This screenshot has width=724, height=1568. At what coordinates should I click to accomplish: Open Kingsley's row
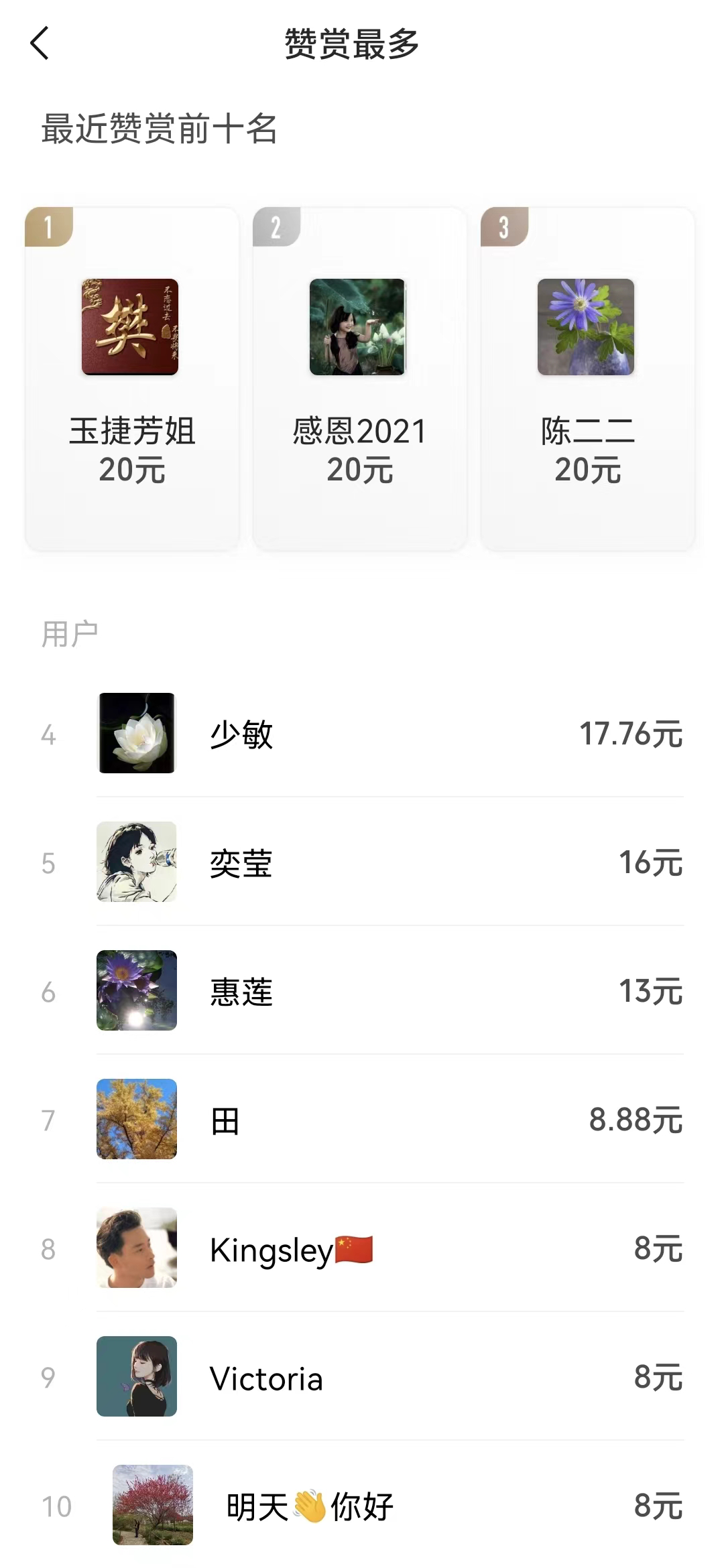(362, 1248)
